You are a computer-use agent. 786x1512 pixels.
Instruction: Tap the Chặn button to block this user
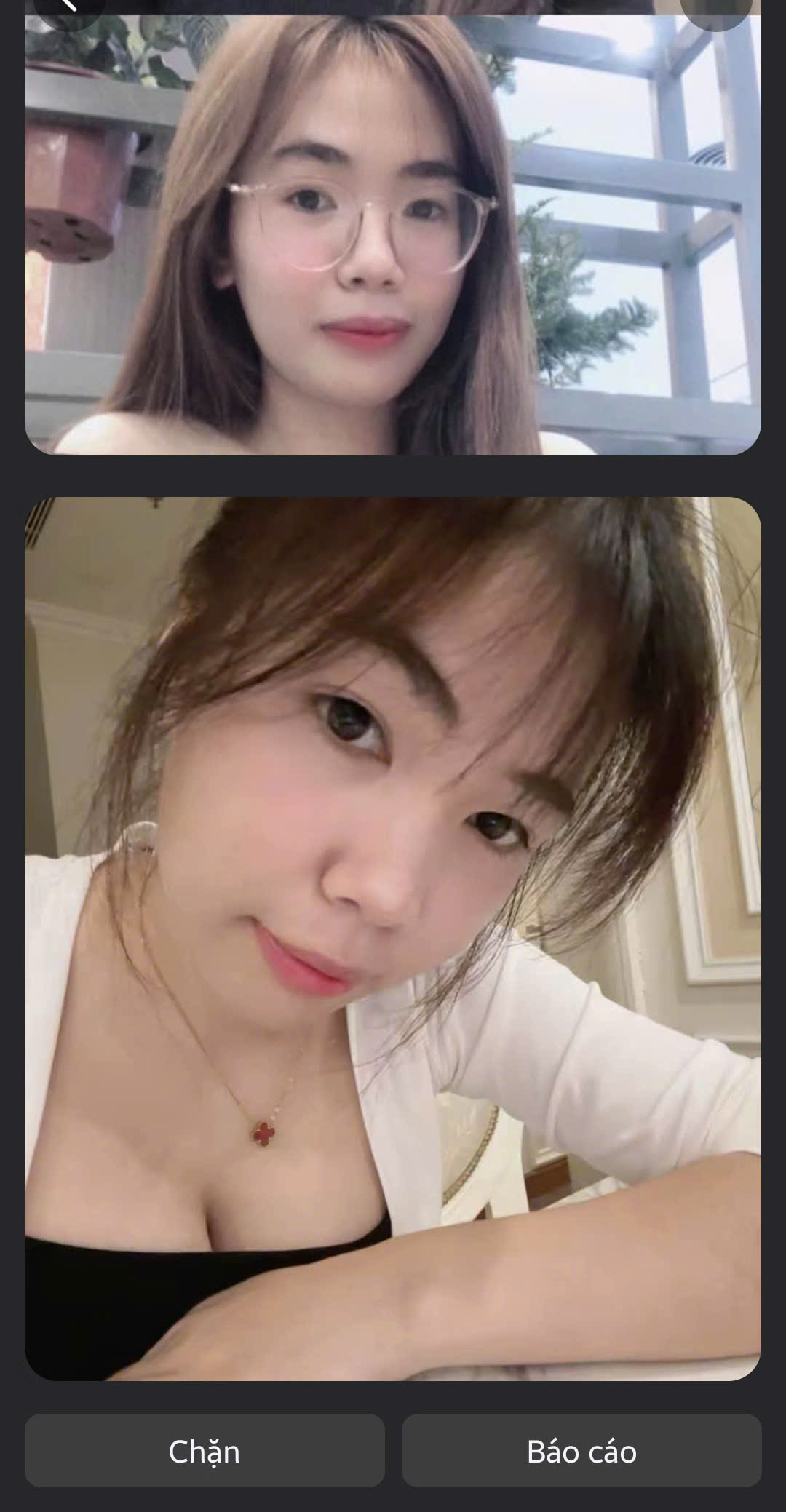point(205,1451)
